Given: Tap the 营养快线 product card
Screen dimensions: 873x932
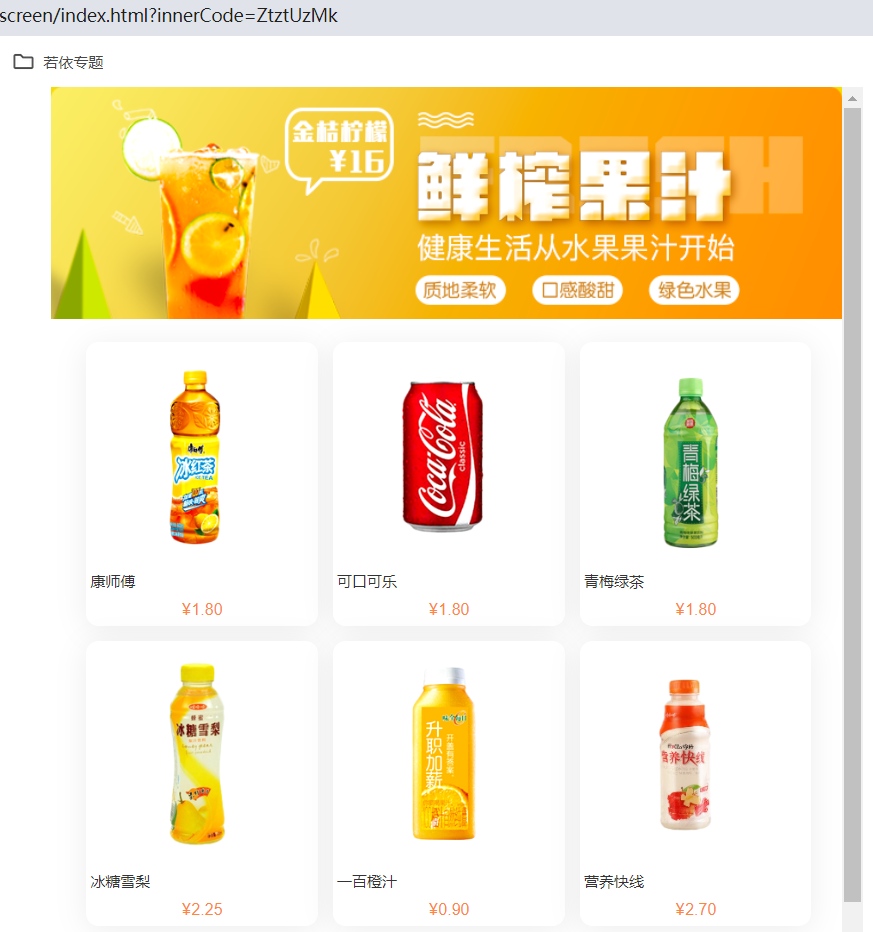Looking at the screenshot, I should pyautogui.click(x=695, y=782).
